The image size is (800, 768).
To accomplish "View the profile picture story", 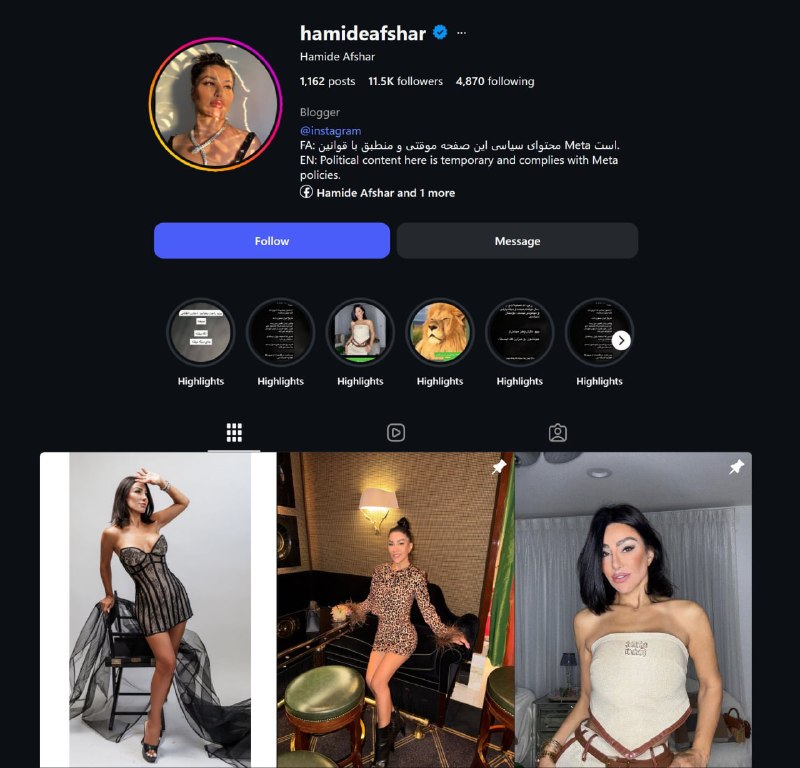I will [x=216, y=104].
